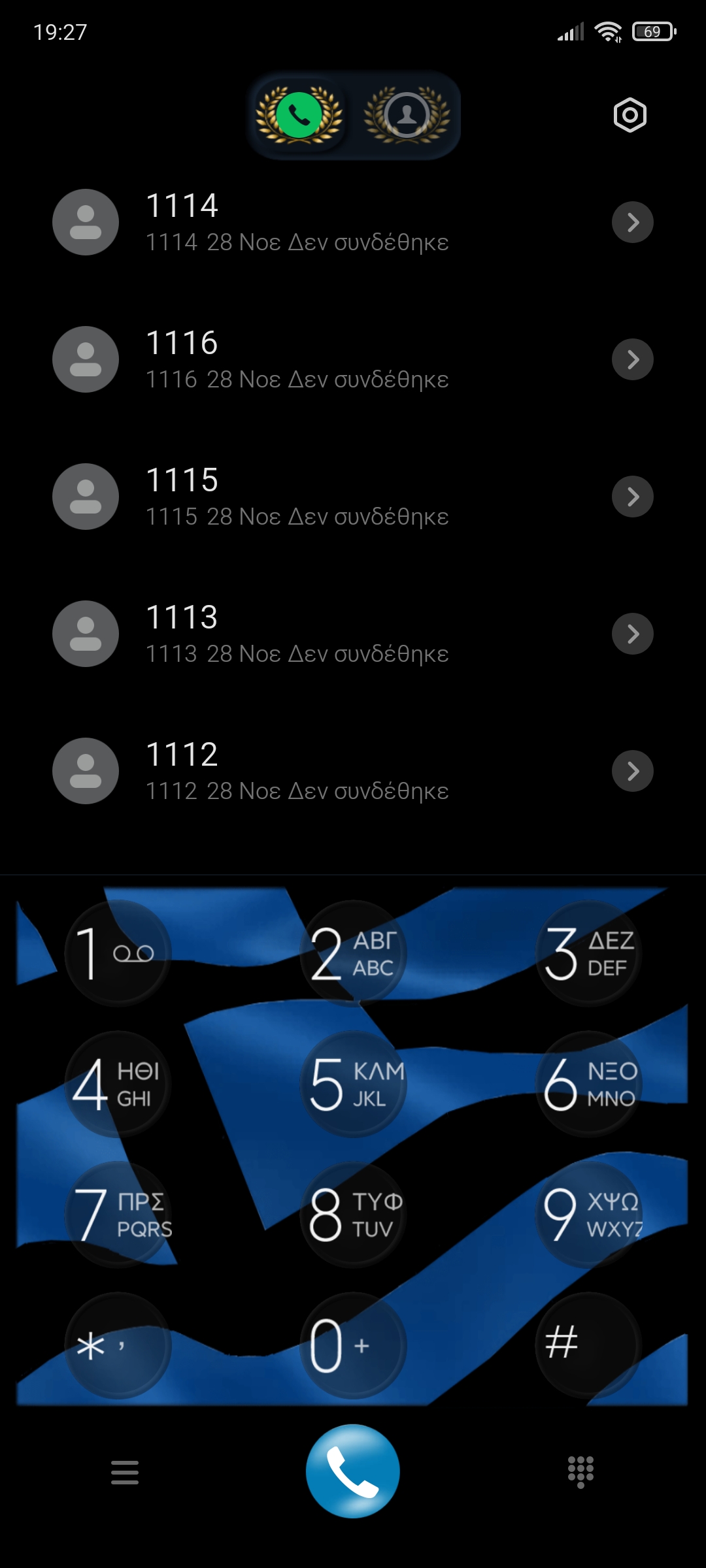
Task: Tap the 2 ABC key
Action: 353,954
